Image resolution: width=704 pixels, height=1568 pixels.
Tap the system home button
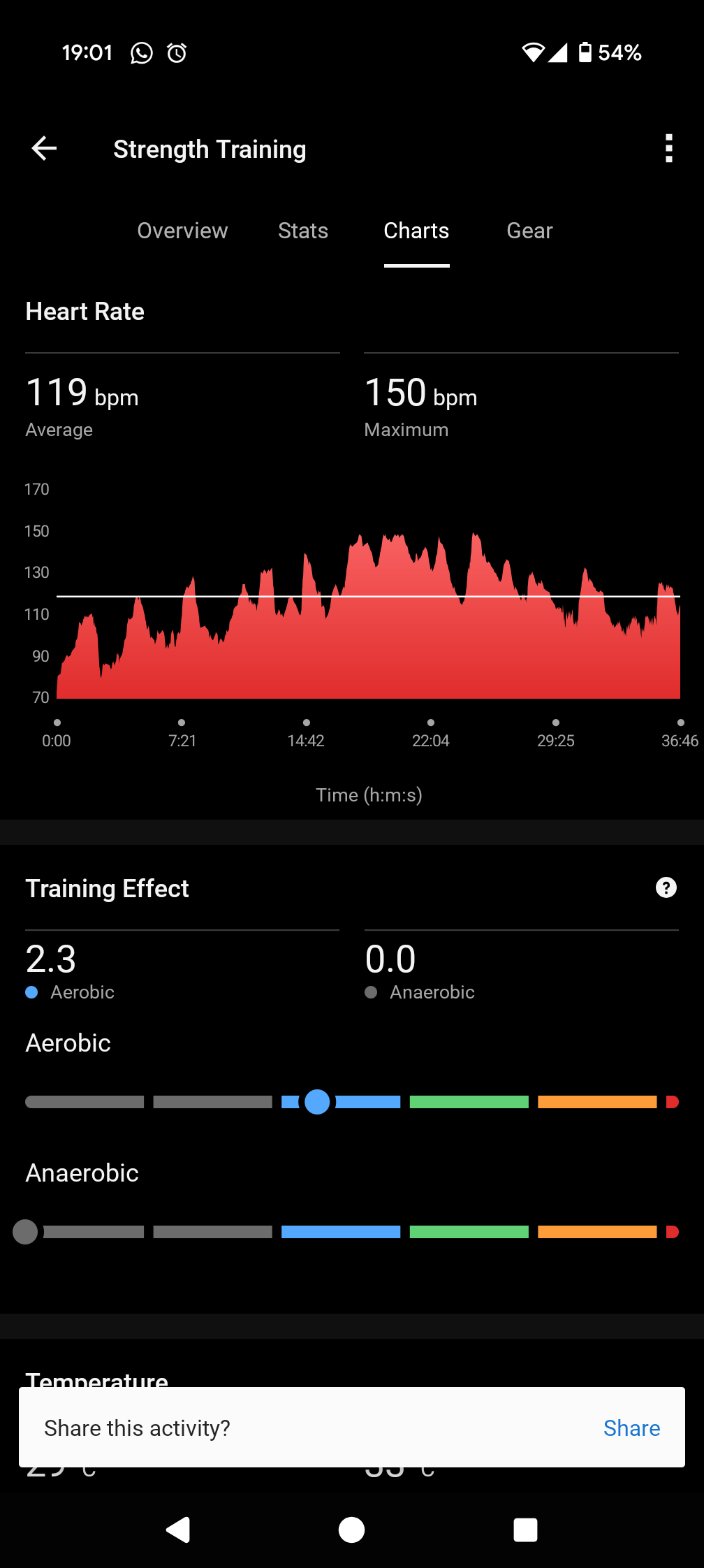(x=351, y=1530)
